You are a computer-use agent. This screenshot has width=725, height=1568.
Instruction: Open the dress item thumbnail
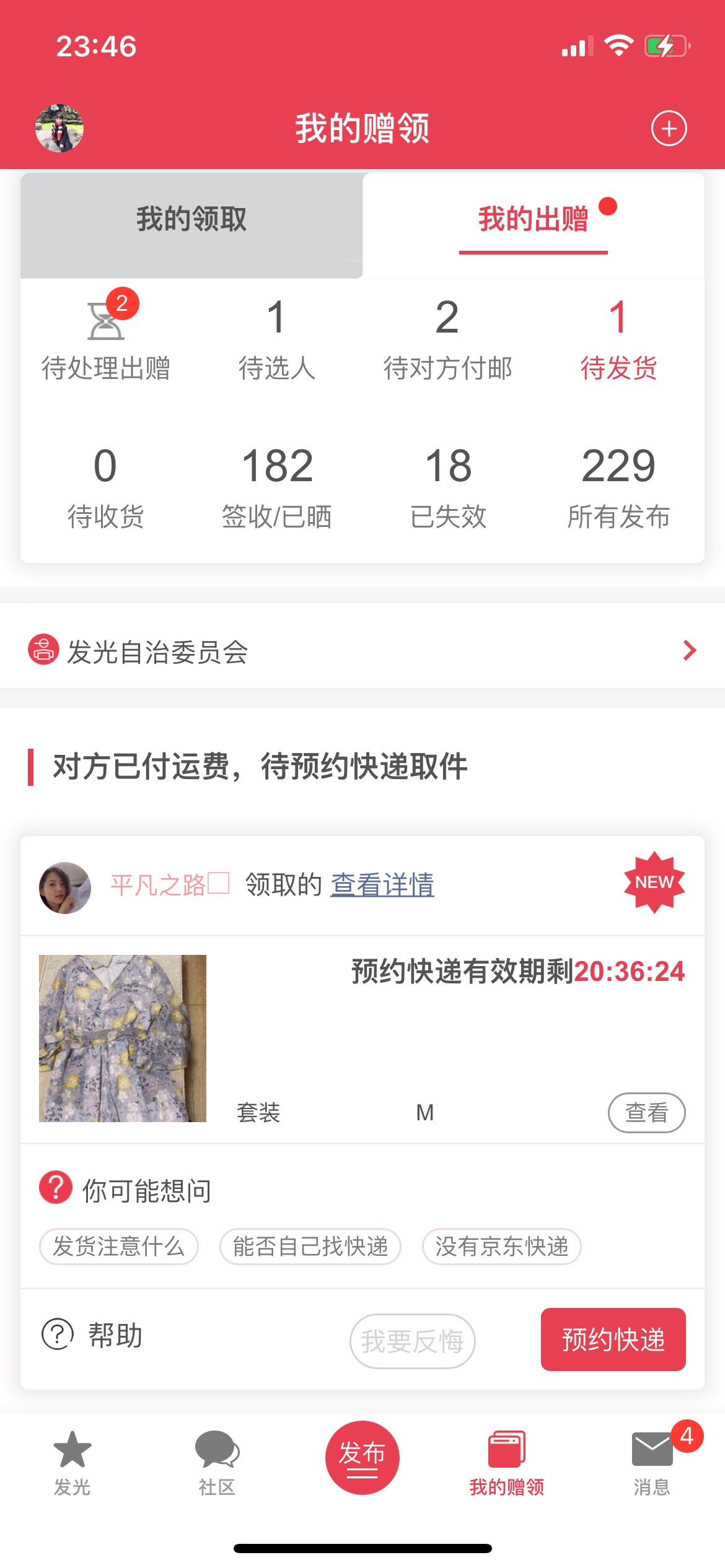[123, 1038]
